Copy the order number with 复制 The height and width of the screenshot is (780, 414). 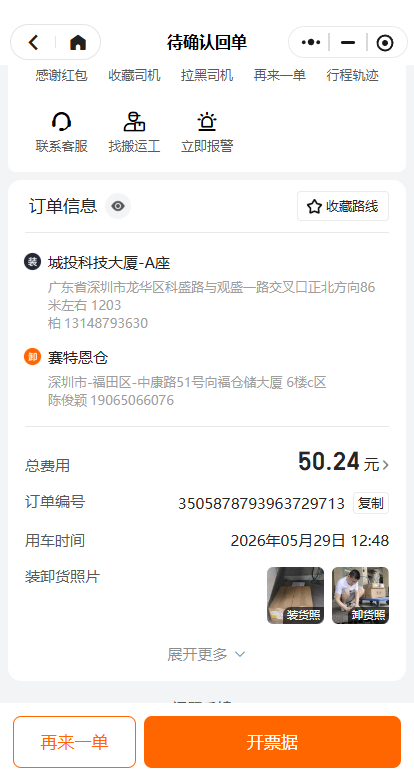pos(371,503)
